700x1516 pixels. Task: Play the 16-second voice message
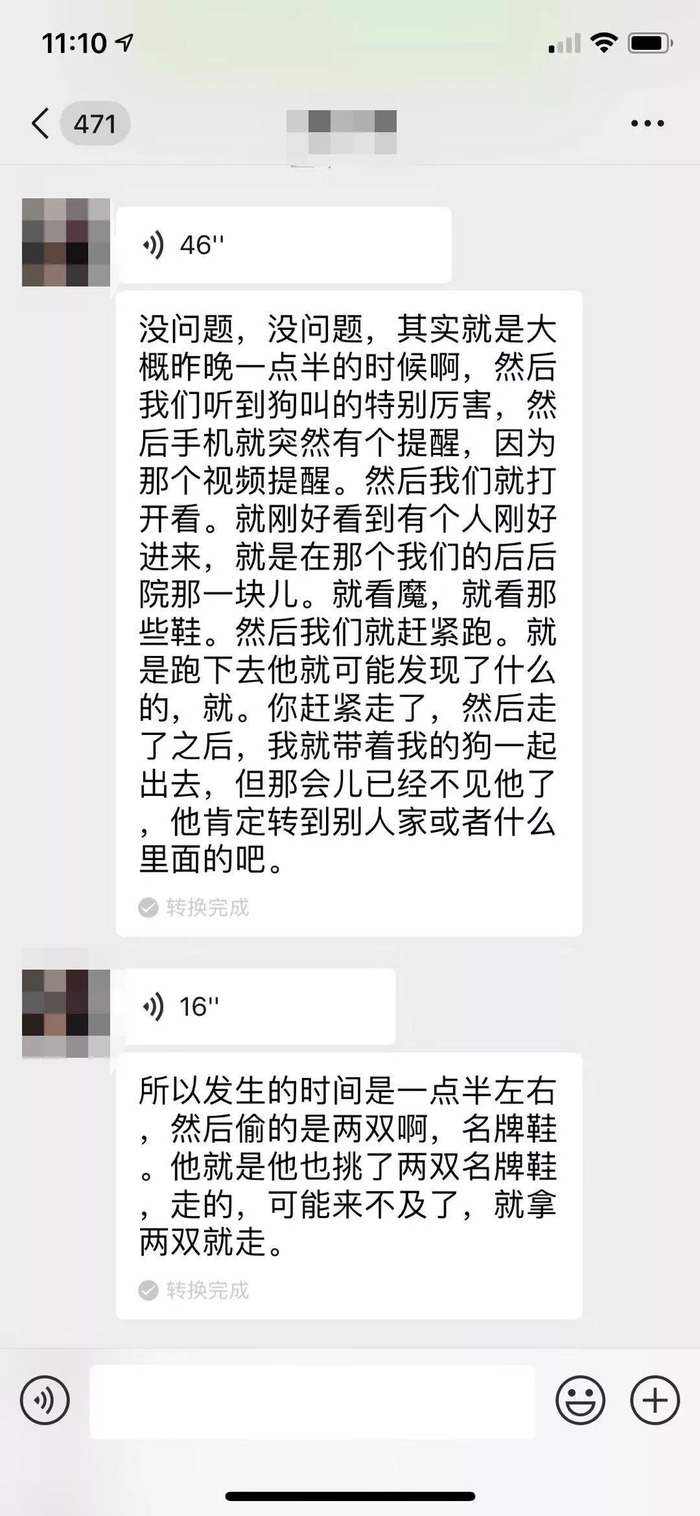[256, 1007]
